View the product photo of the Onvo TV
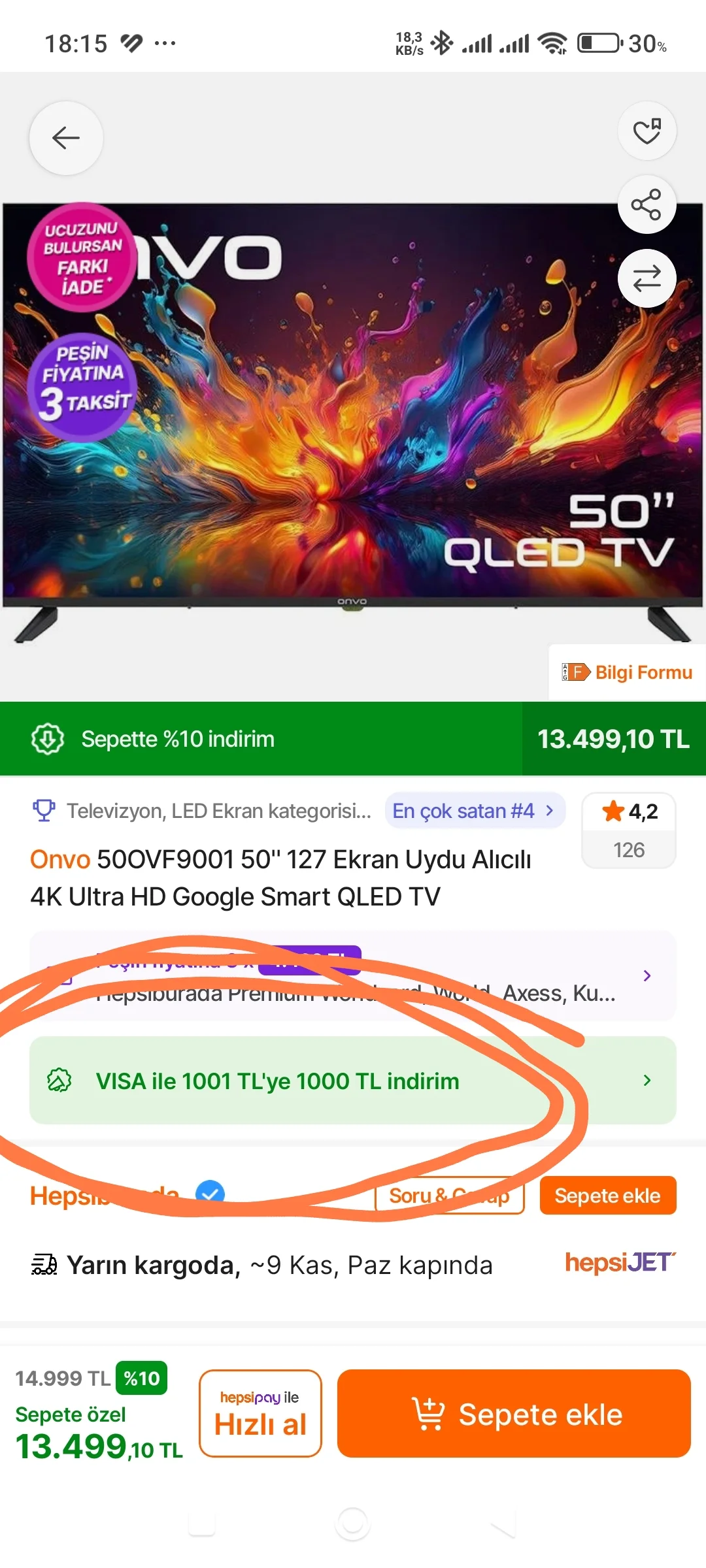The image size is (706, 1568). 353,418
